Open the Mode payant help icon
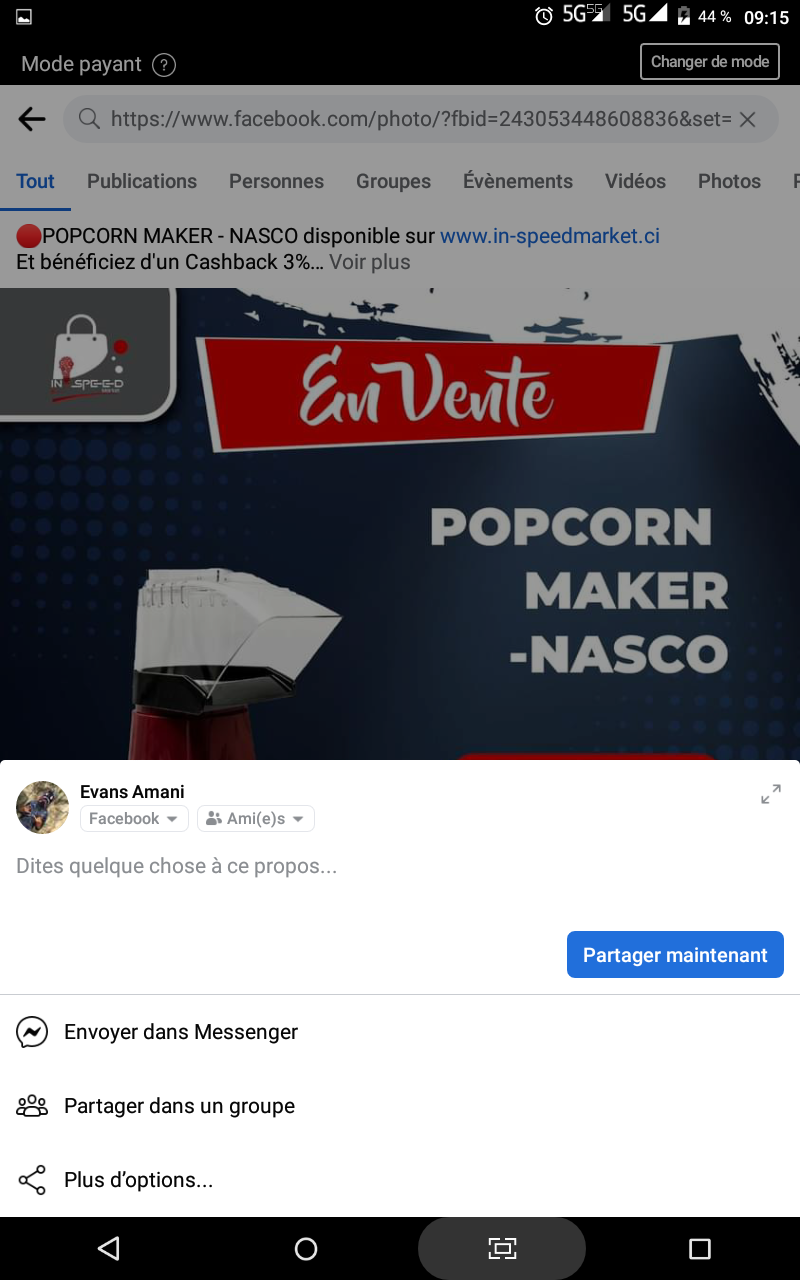 click(164, 65)
